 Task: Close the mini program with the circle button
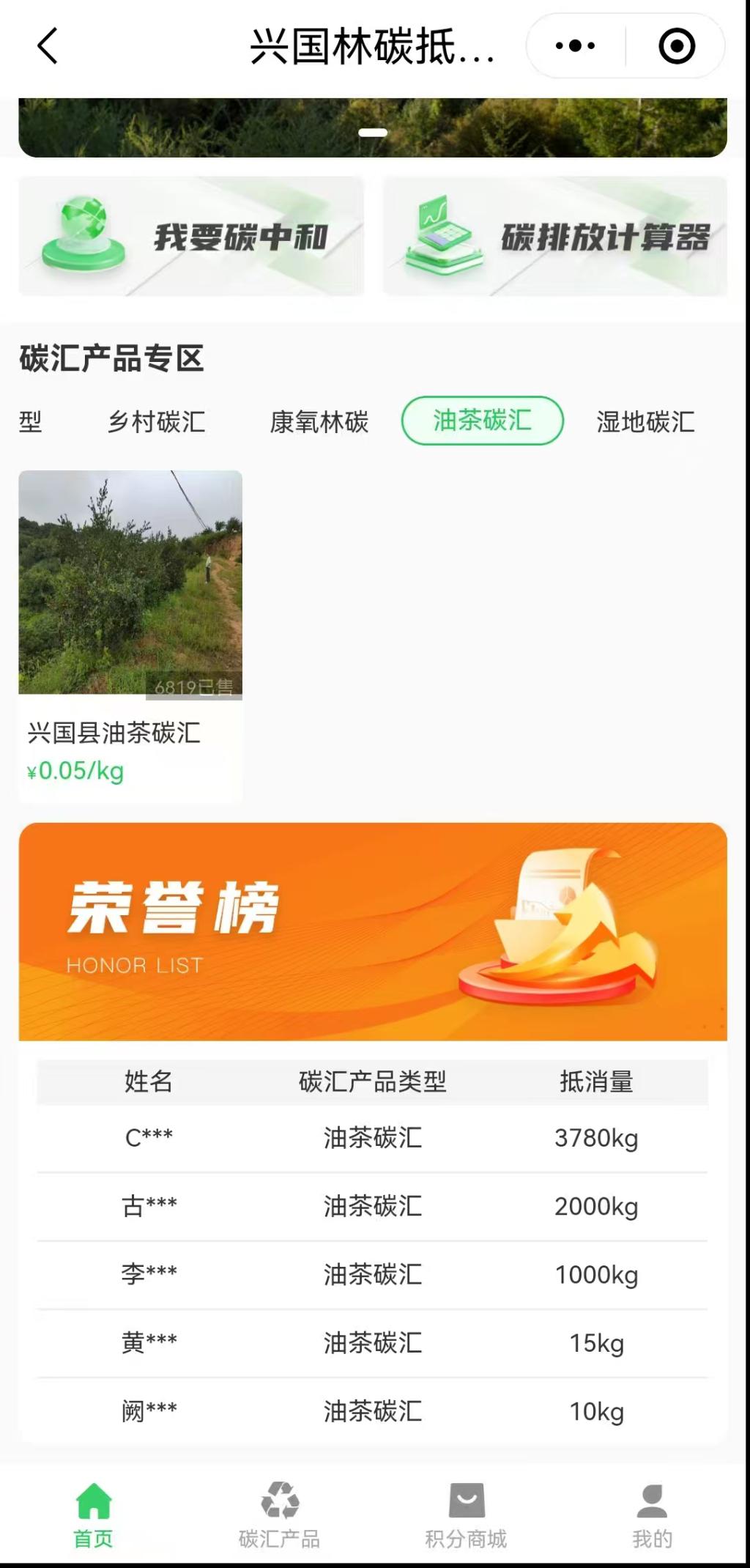[x=676, y=46]
